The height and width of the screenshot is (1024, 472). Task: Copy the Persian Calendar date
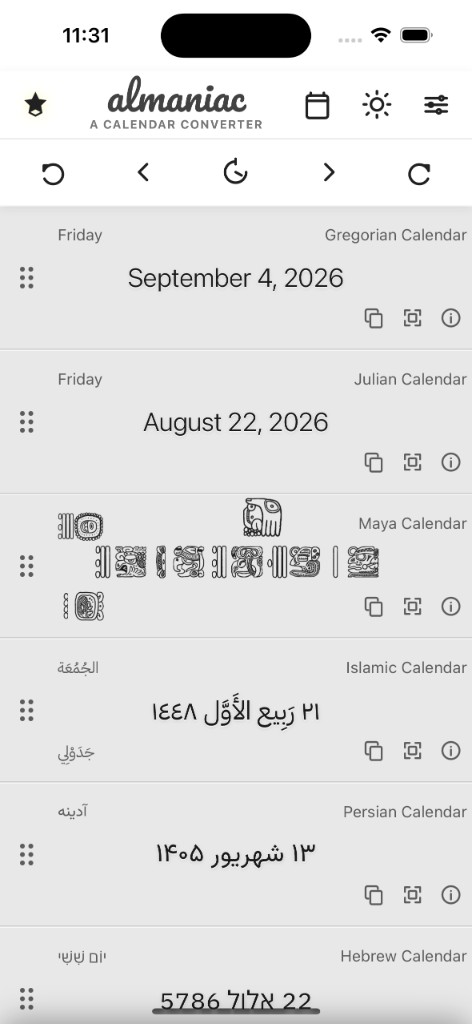point(373,895)
